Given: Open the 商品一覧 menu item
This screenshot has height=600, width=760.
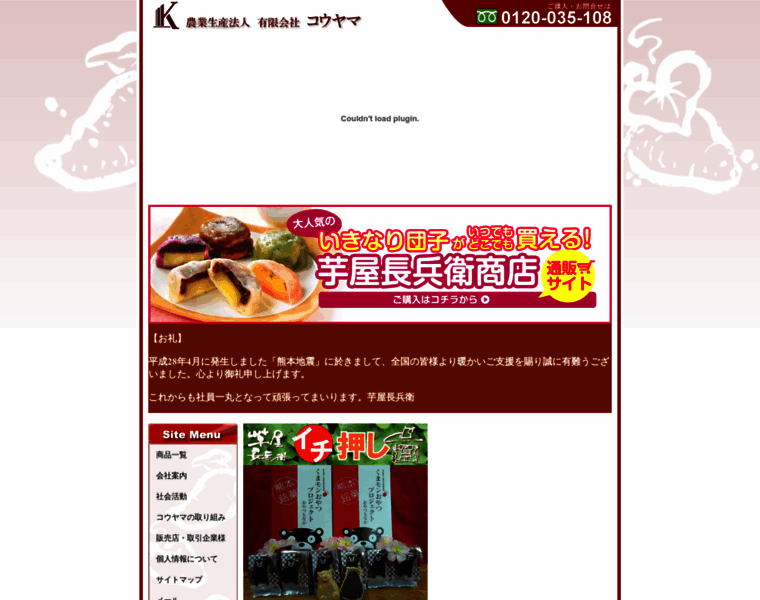Looking at the screenshot, I should 172,455.
